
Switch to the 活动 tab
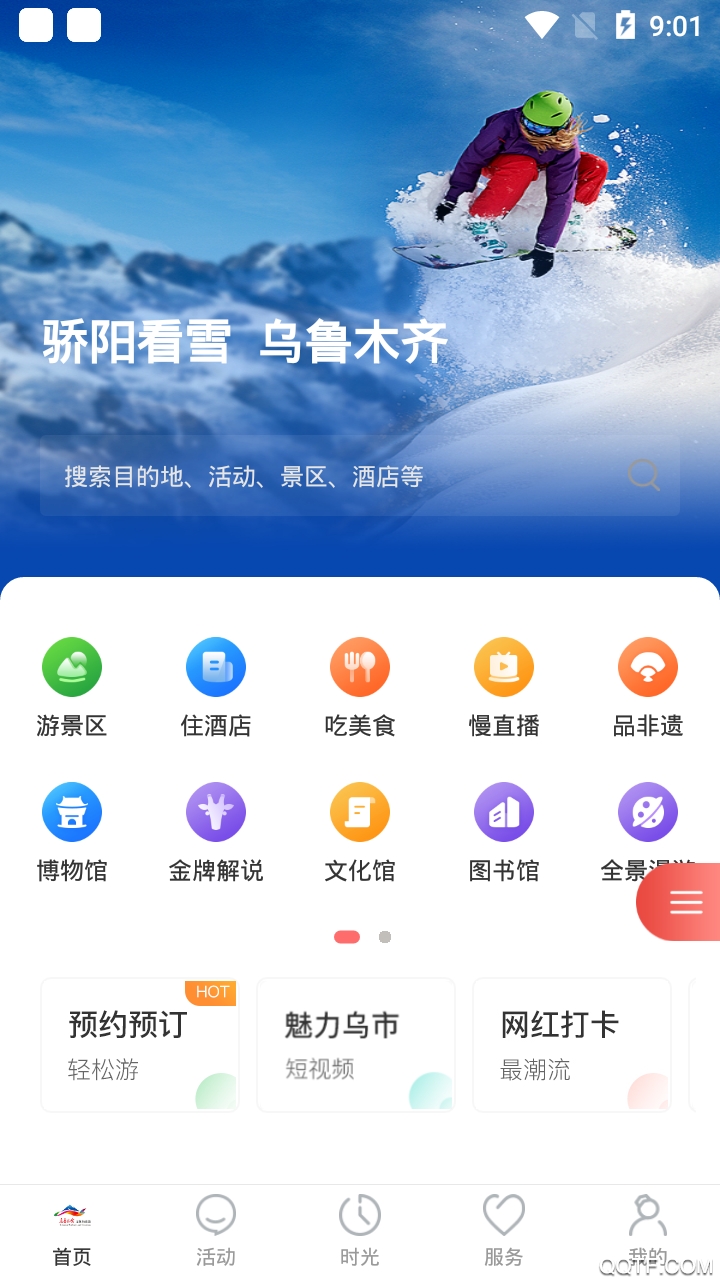click(x=216, y=1230)
